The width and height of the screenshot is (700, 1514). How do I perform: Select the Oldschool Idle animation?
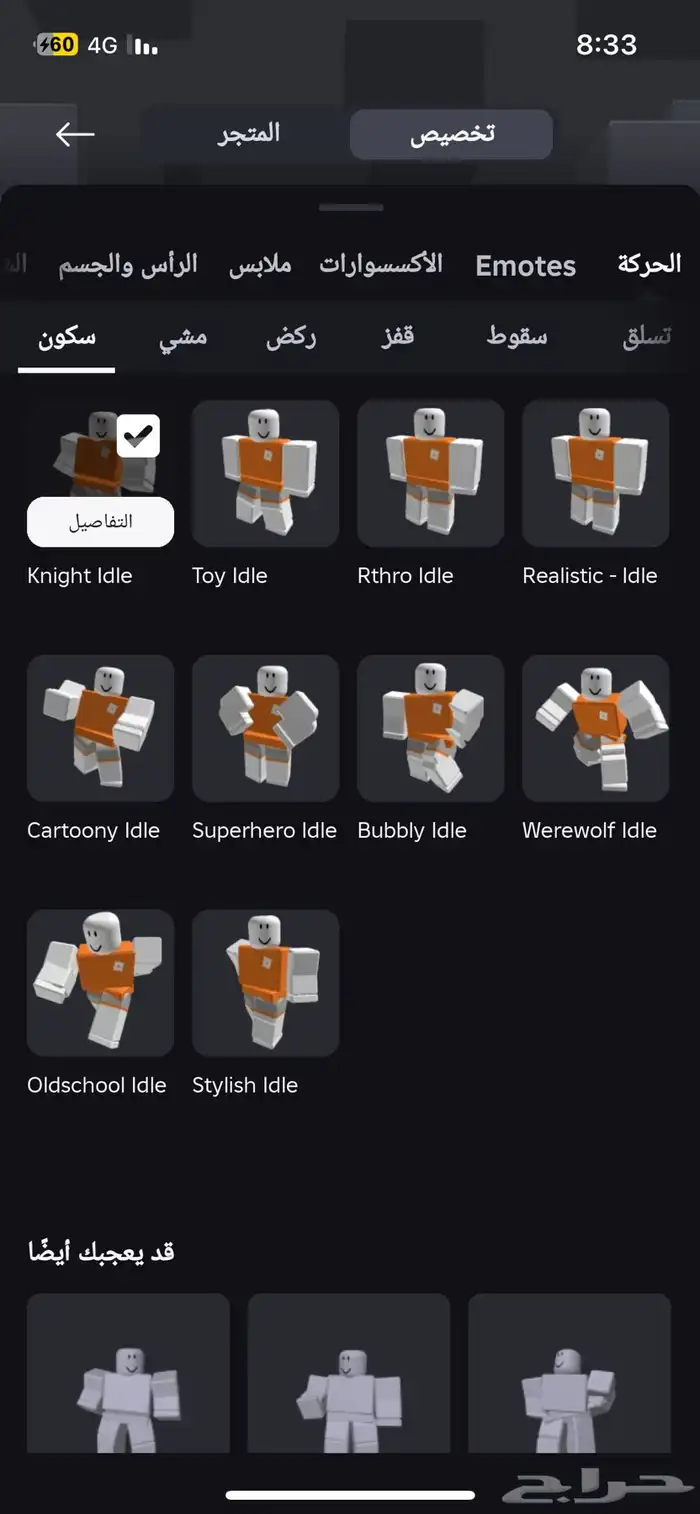click(x=100, y=983)
